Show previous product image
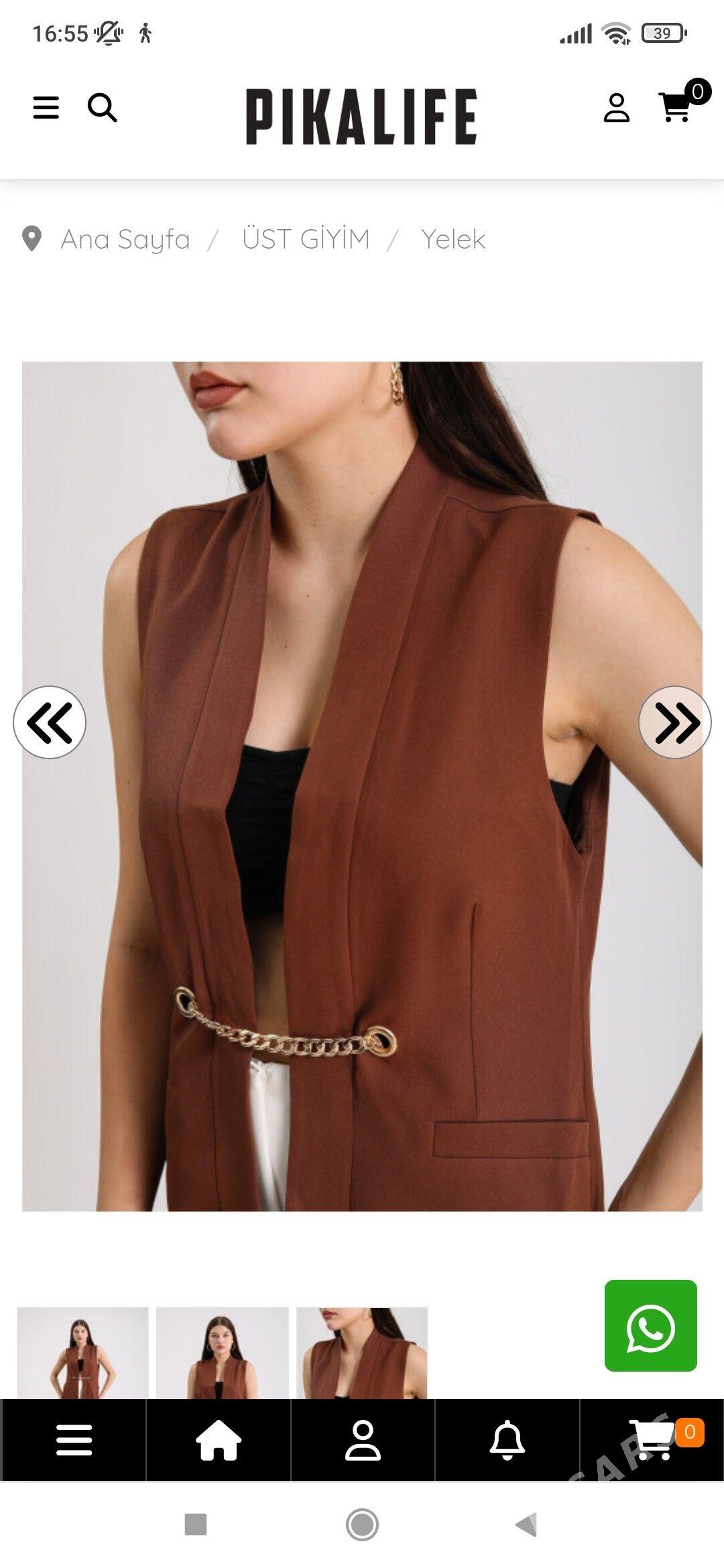The height and width of the screenshot is (1568, 724). 50,722
